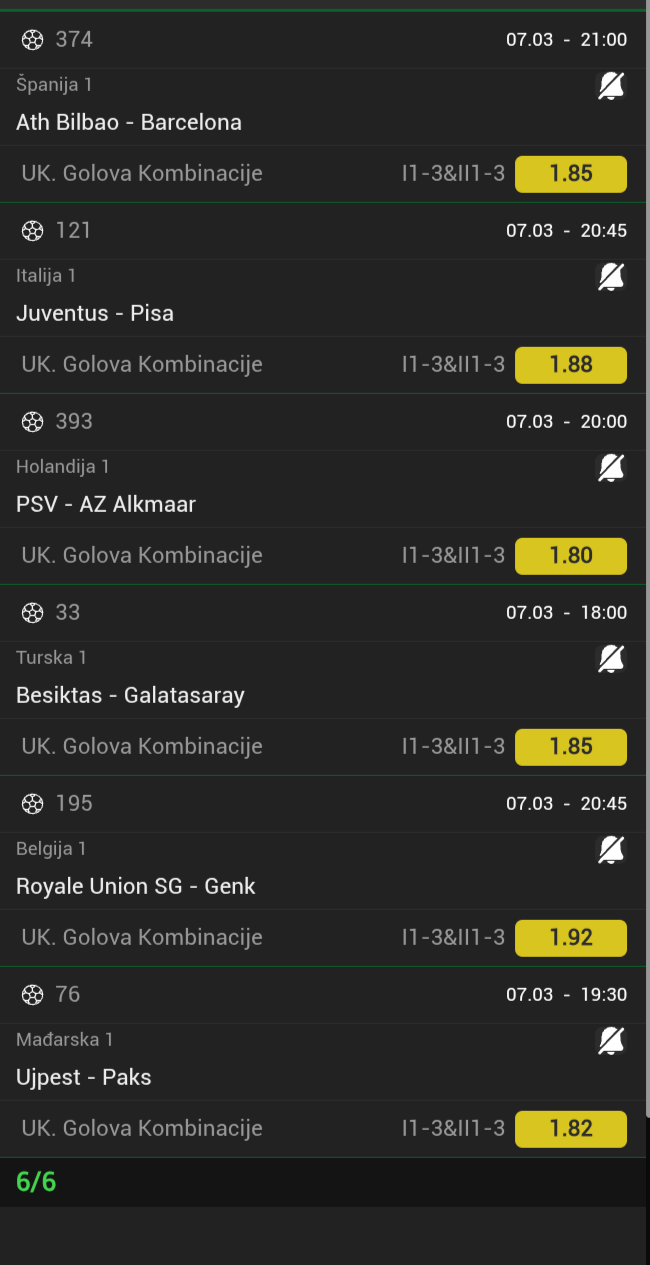Screen dimensions: 650x1265
Task: Open the Ujpest - Paks match
Action: point(84,1078)
